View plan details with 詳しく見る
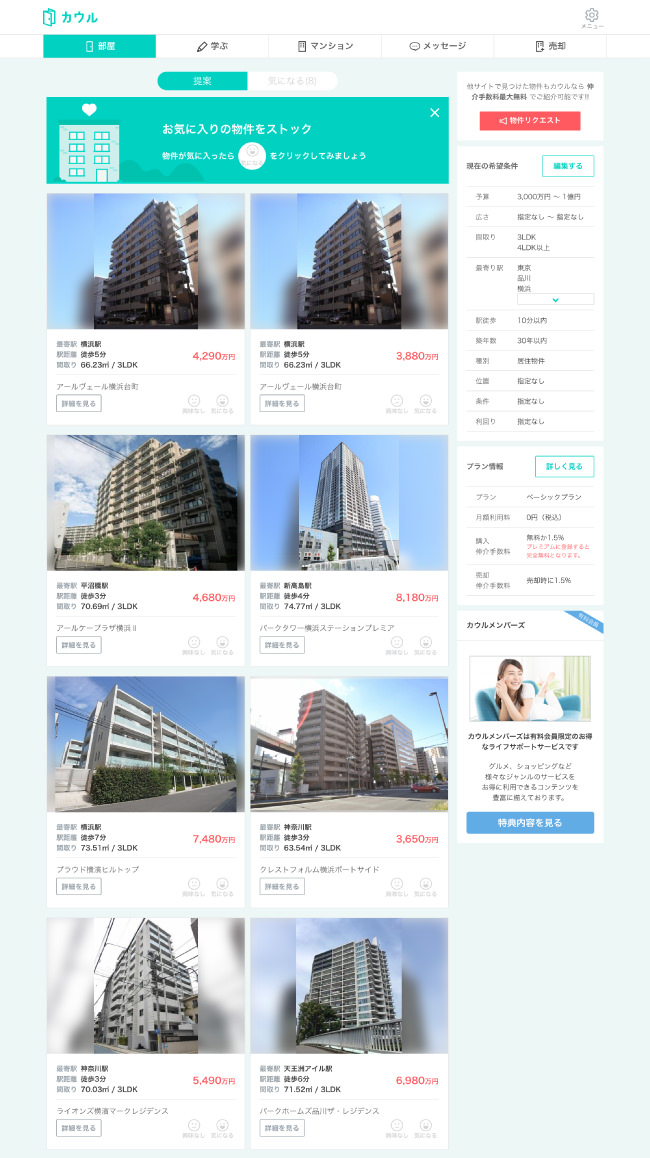This screenshot has height=1158, width=650. tap(564, 466)
